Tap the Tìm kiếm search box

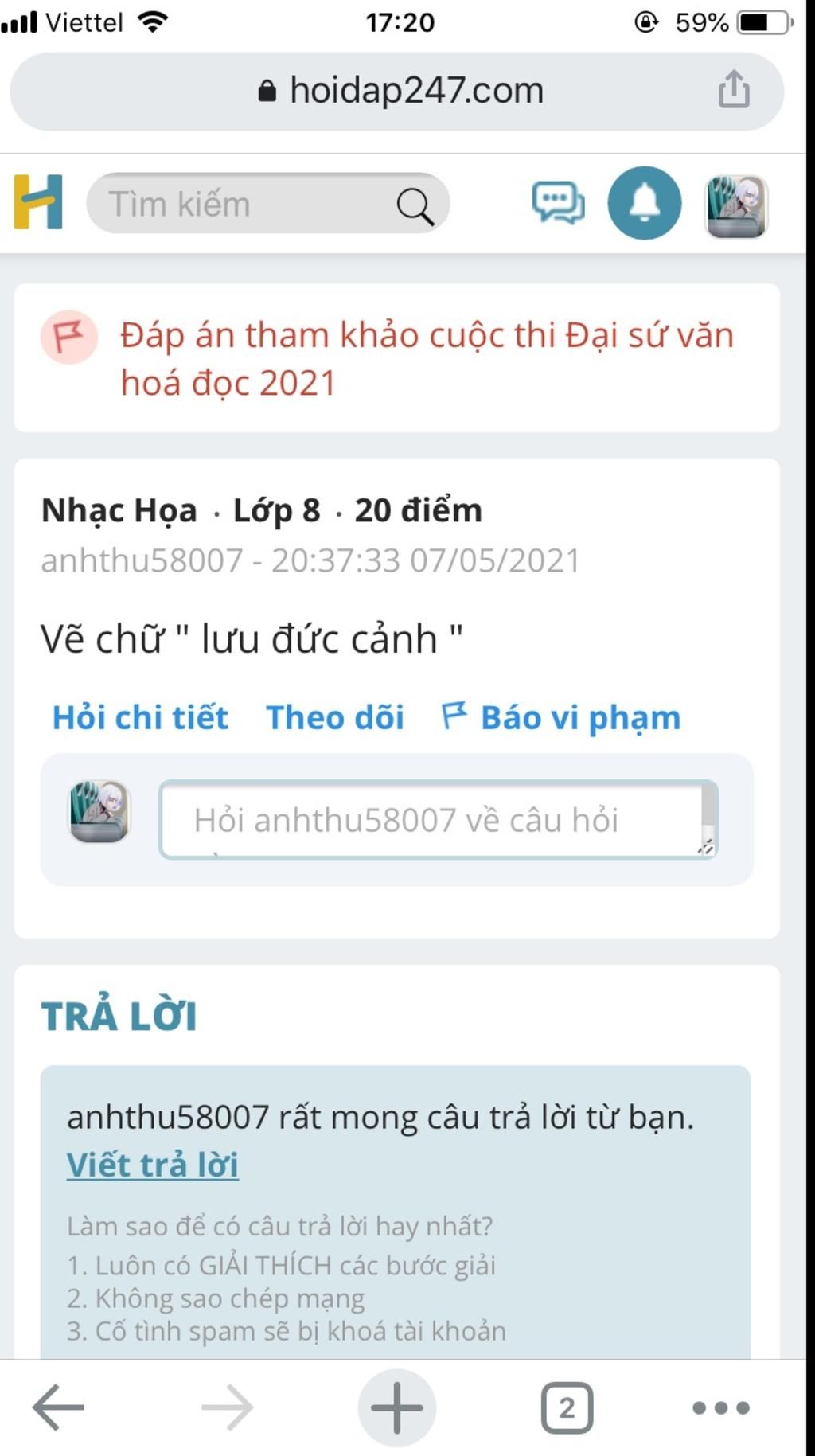(247, 205)
